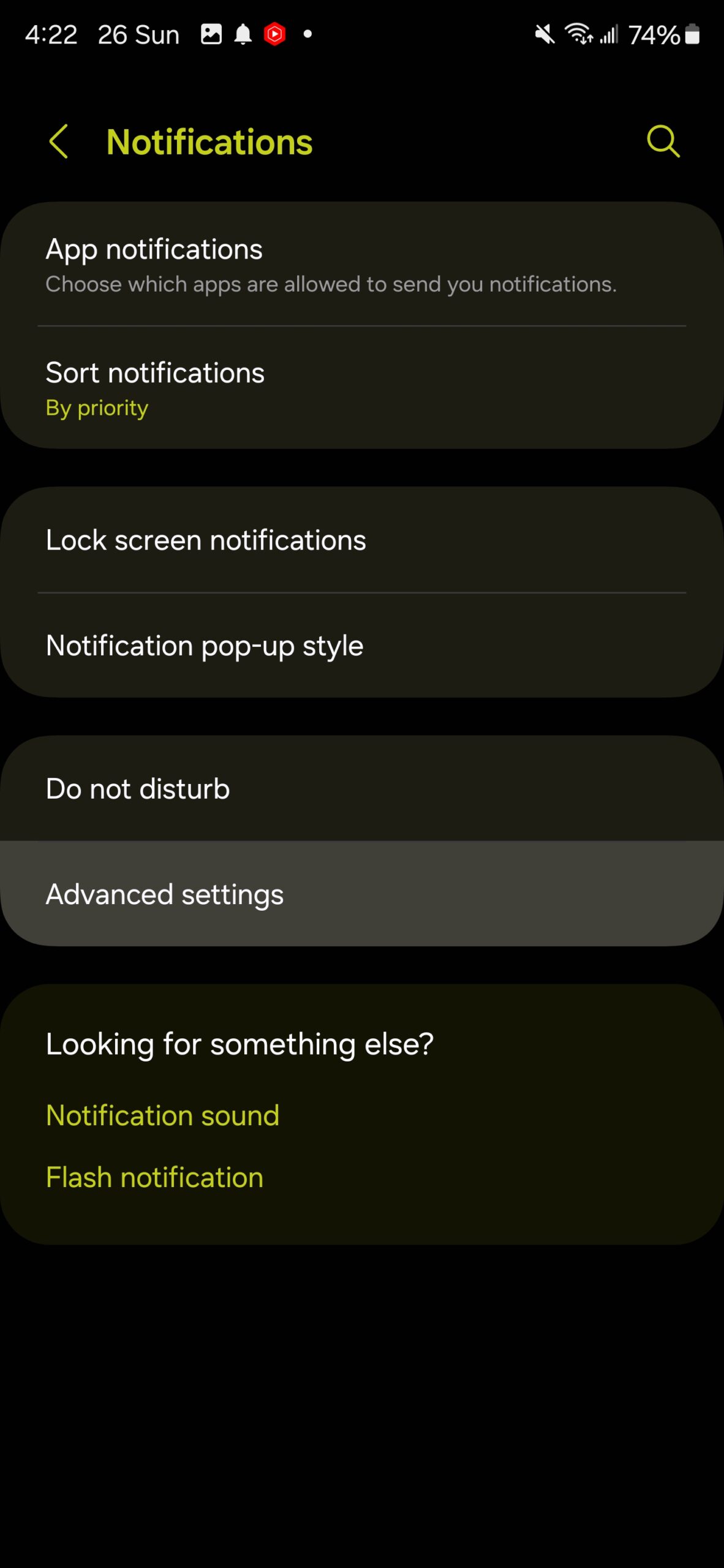The width and height of the screenshot is (724, 1568).
Task: Open the search icon in Notifications
Action: 663,141
